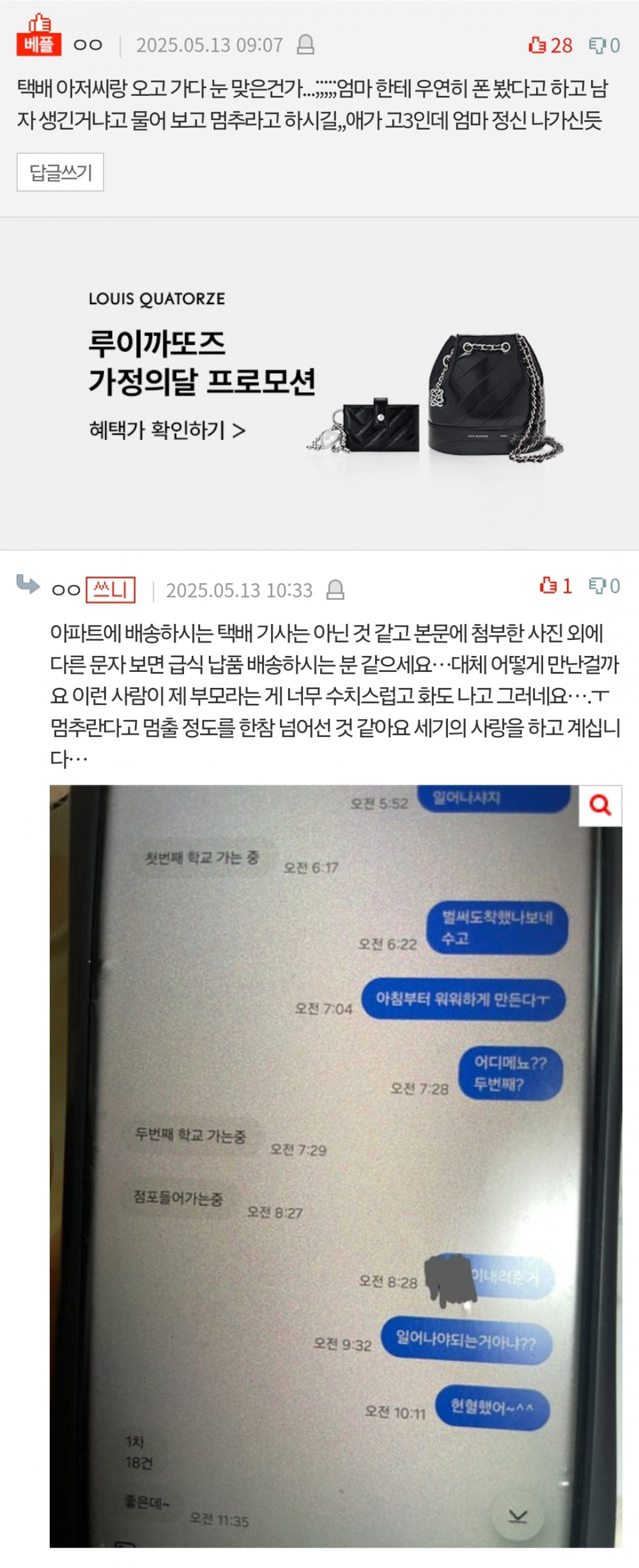This screenshot has width=639, height=1568.
Task: Report the 09:07 comment via siren icon
Action: coord(305,45)
